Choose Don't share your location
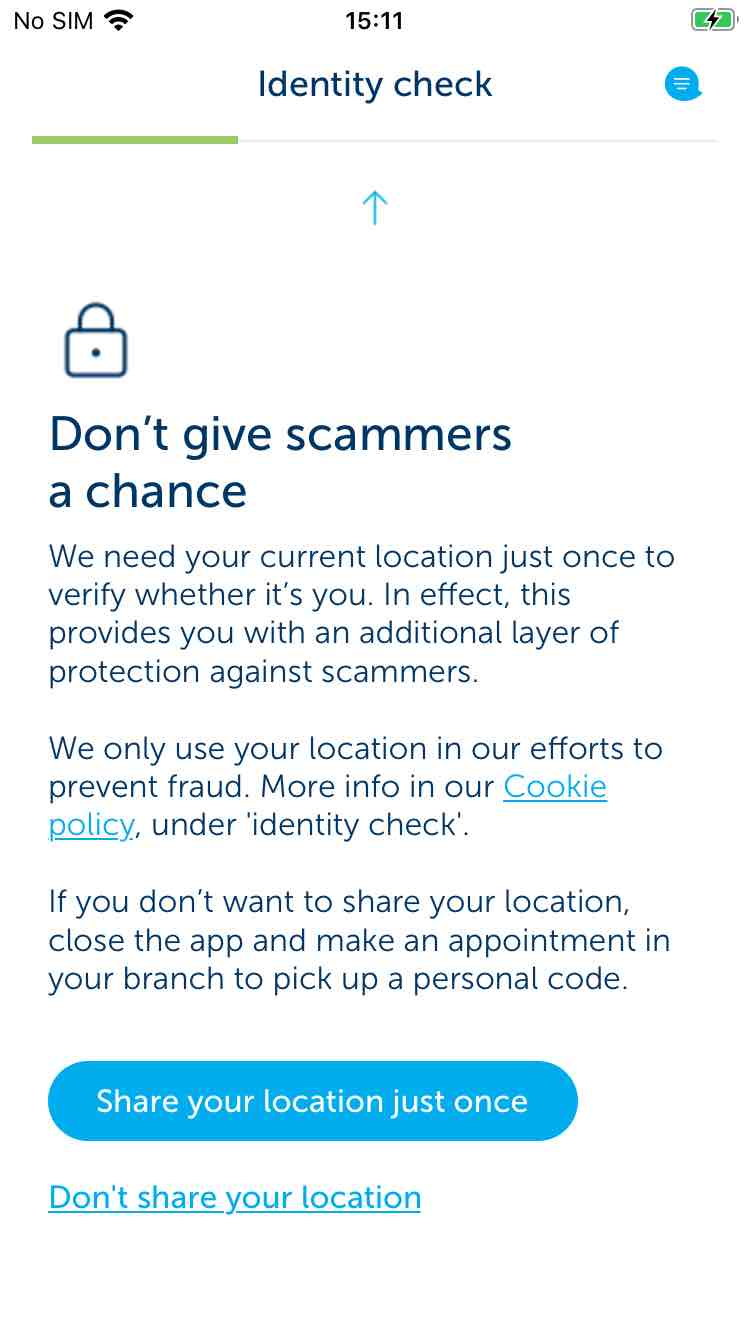 (234, 1197)
